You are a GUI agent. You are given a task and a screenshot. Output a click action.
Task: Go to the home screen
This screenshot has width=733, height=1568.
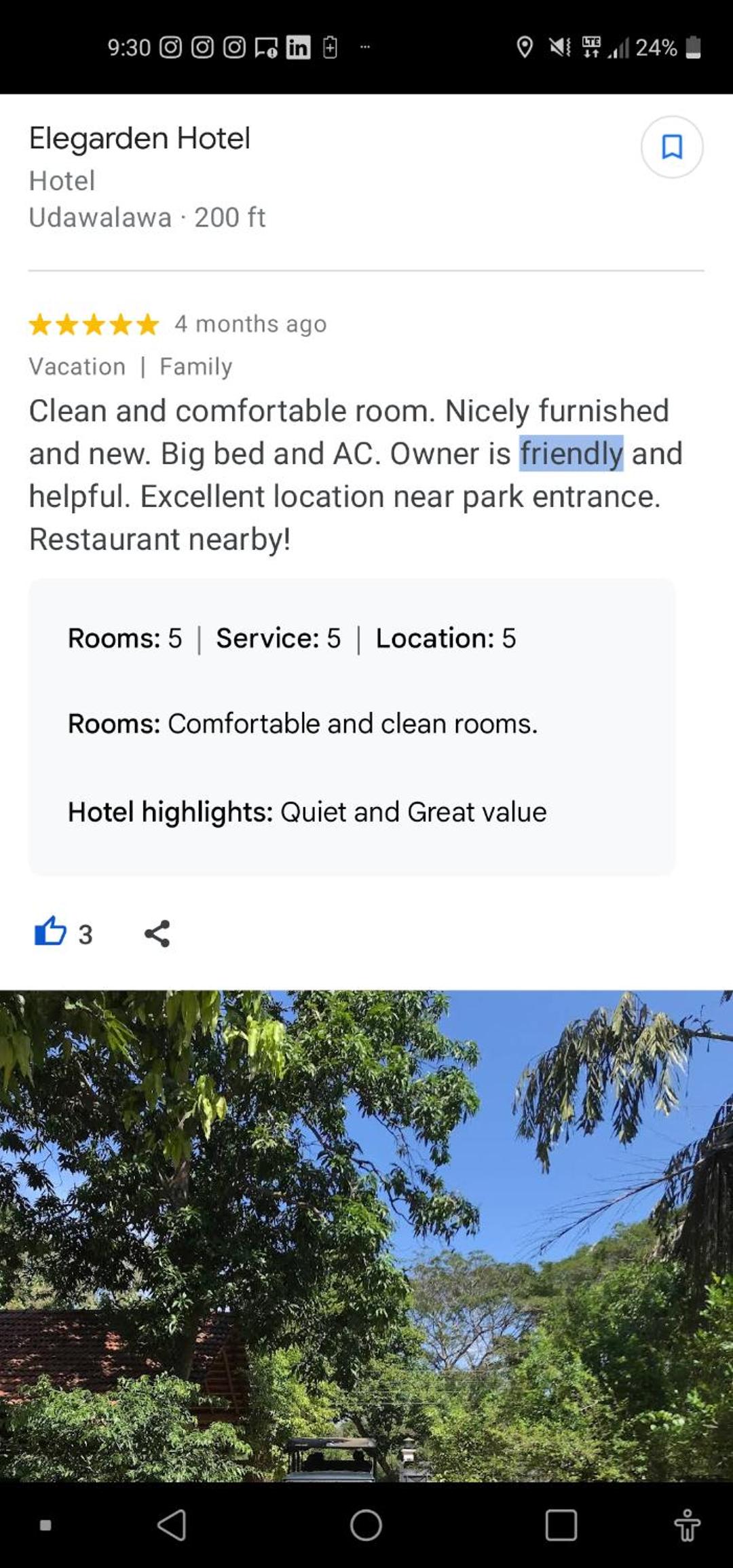366,1525
